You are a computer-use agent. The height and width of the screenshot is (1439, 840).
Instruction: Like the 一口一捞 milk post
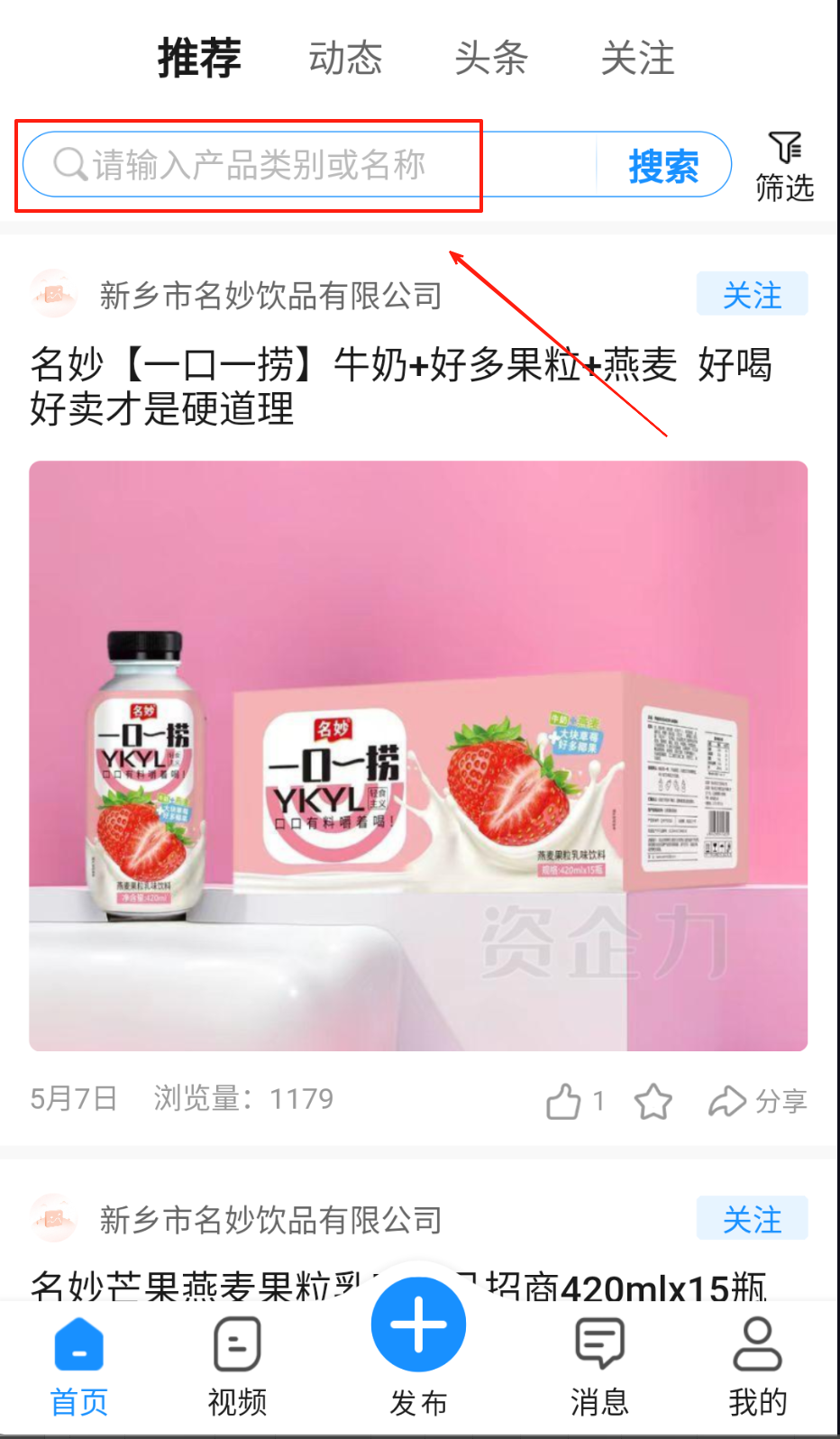[565, 1101]
